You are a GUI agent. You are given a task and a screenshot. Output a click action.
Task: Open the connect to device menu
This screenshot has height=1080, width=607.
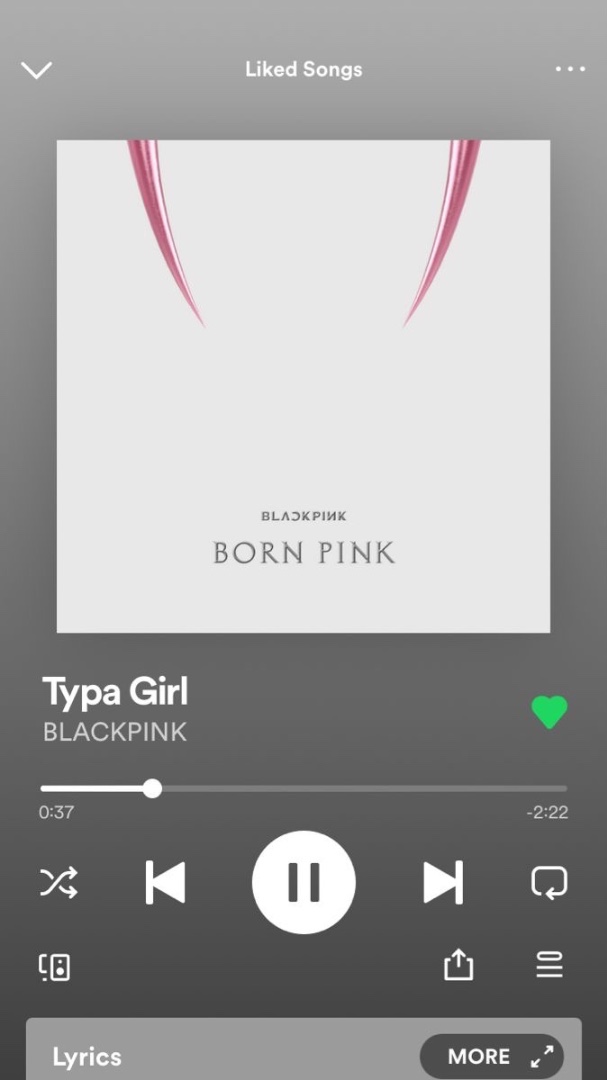55,966
